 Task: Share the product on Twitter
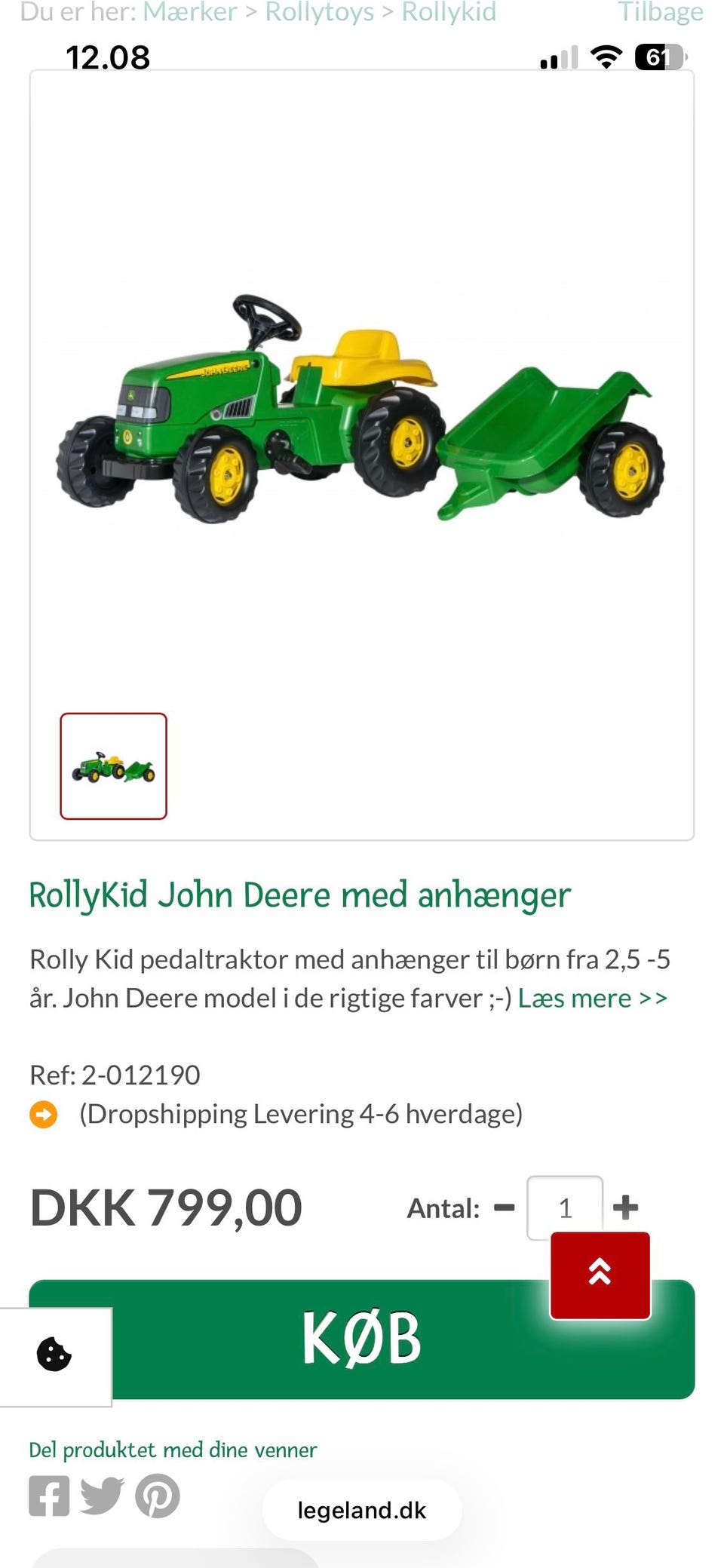click(102, 1496)
